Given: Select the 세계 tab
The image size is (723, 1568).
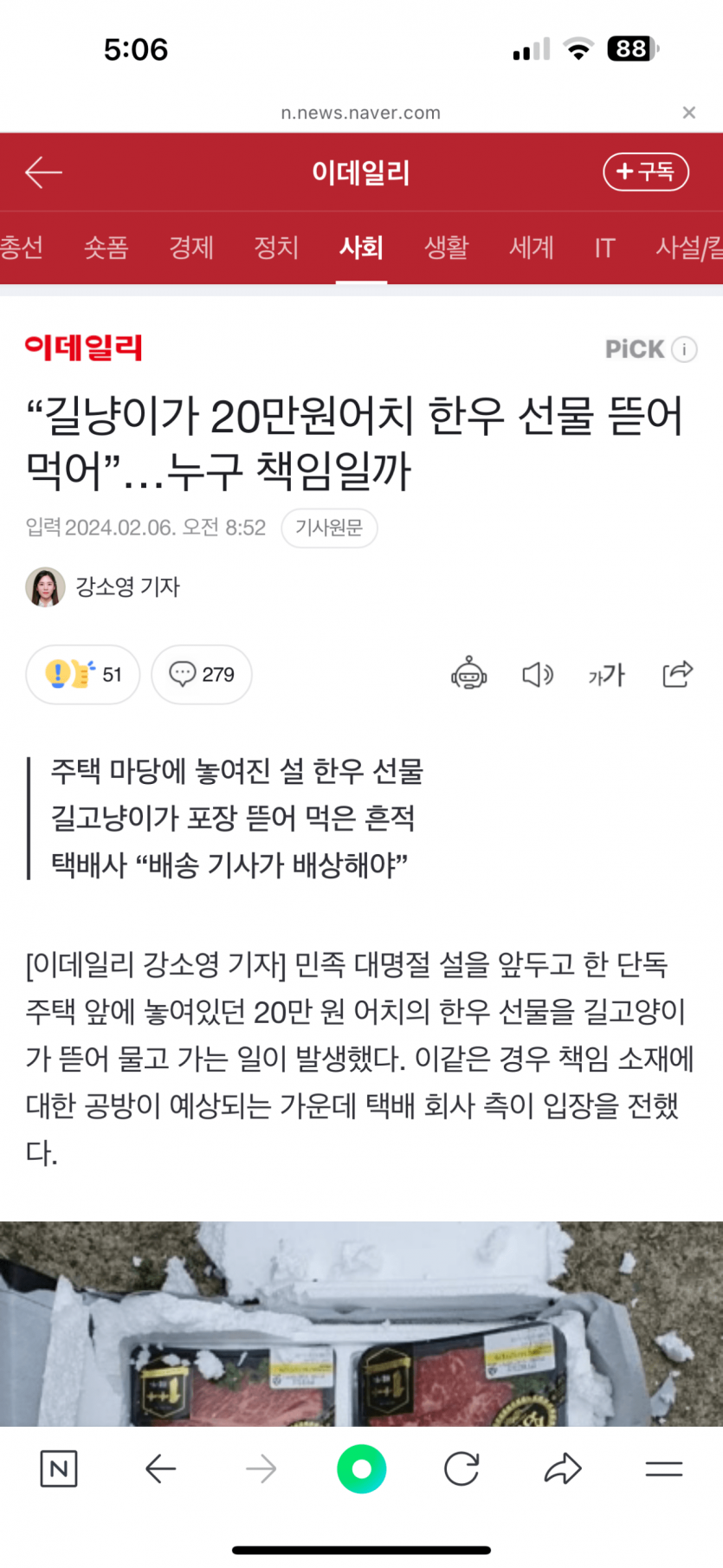Looking at the screenshot, I should 531,248.
